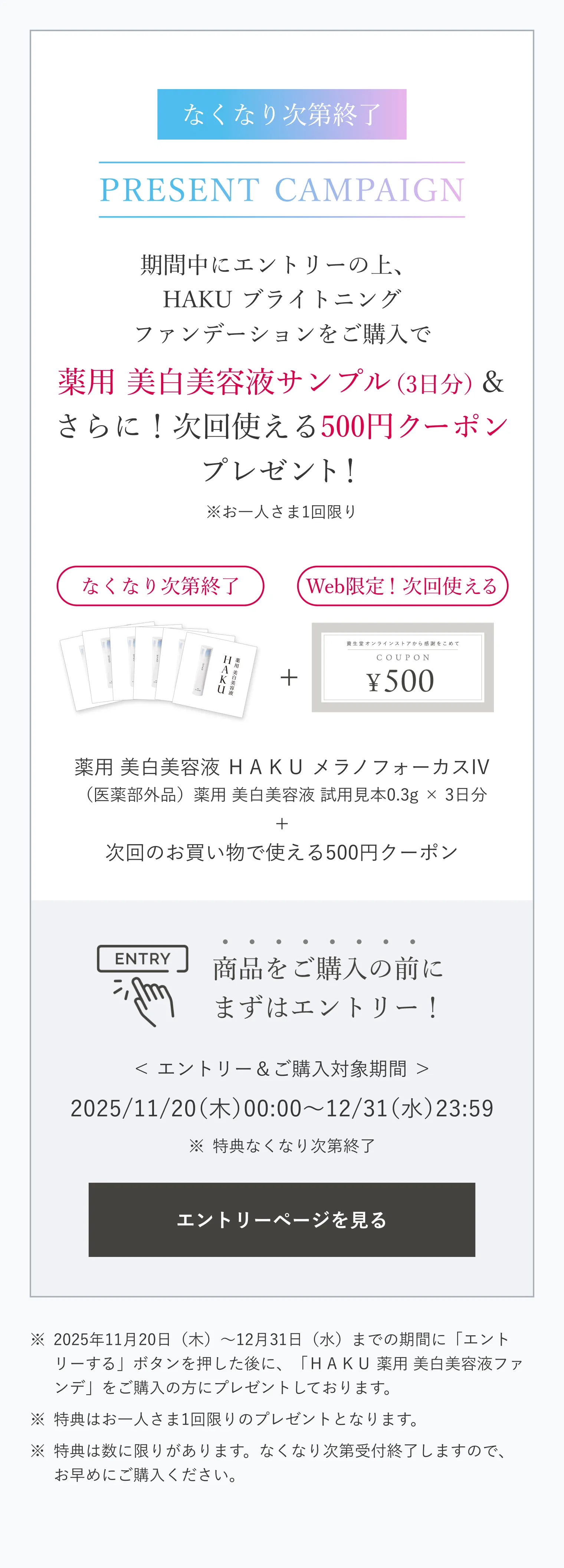564x1568 pixels.
Task: Click the エントリーページを見る button
Action: click(x=282, y=1219)
